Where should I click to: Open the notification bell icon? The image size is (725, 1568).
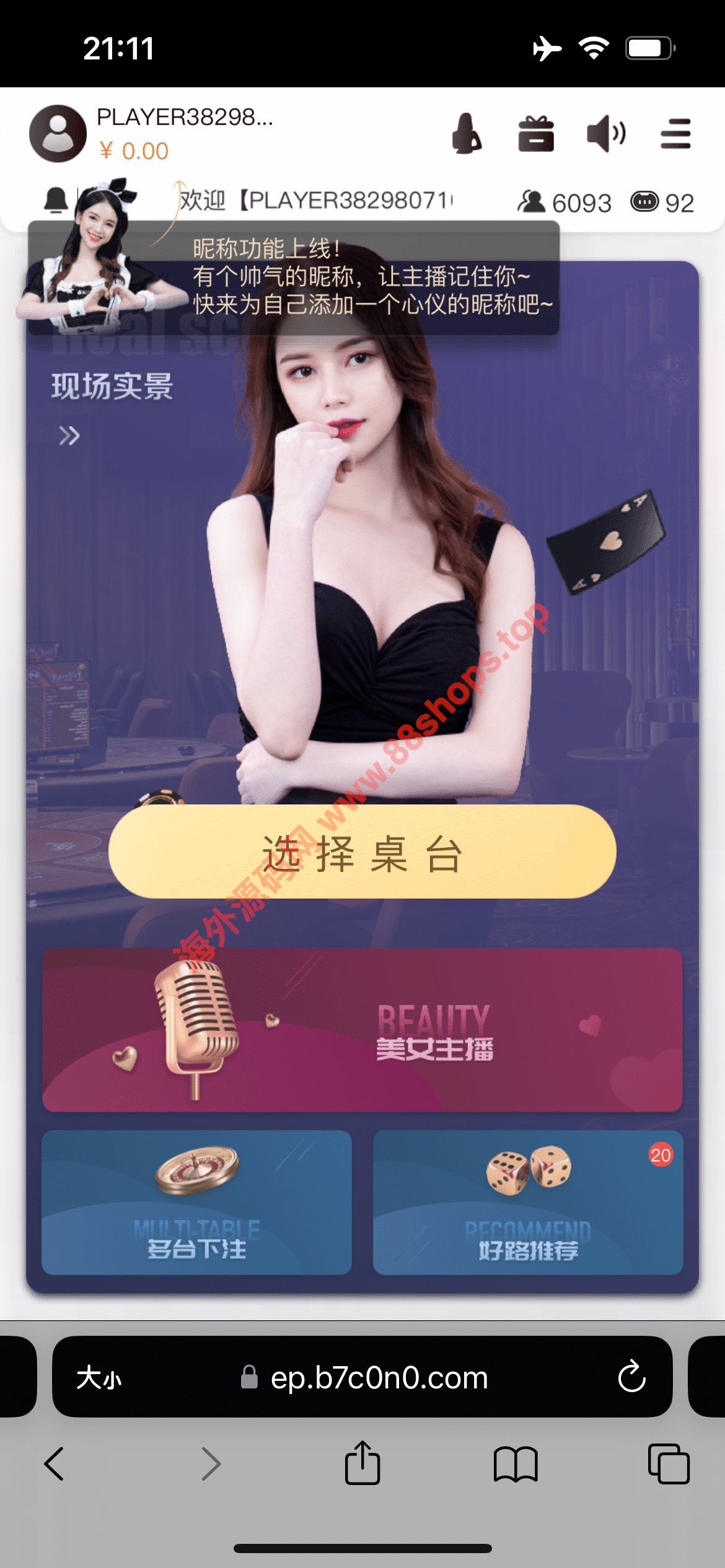(56, 200)
